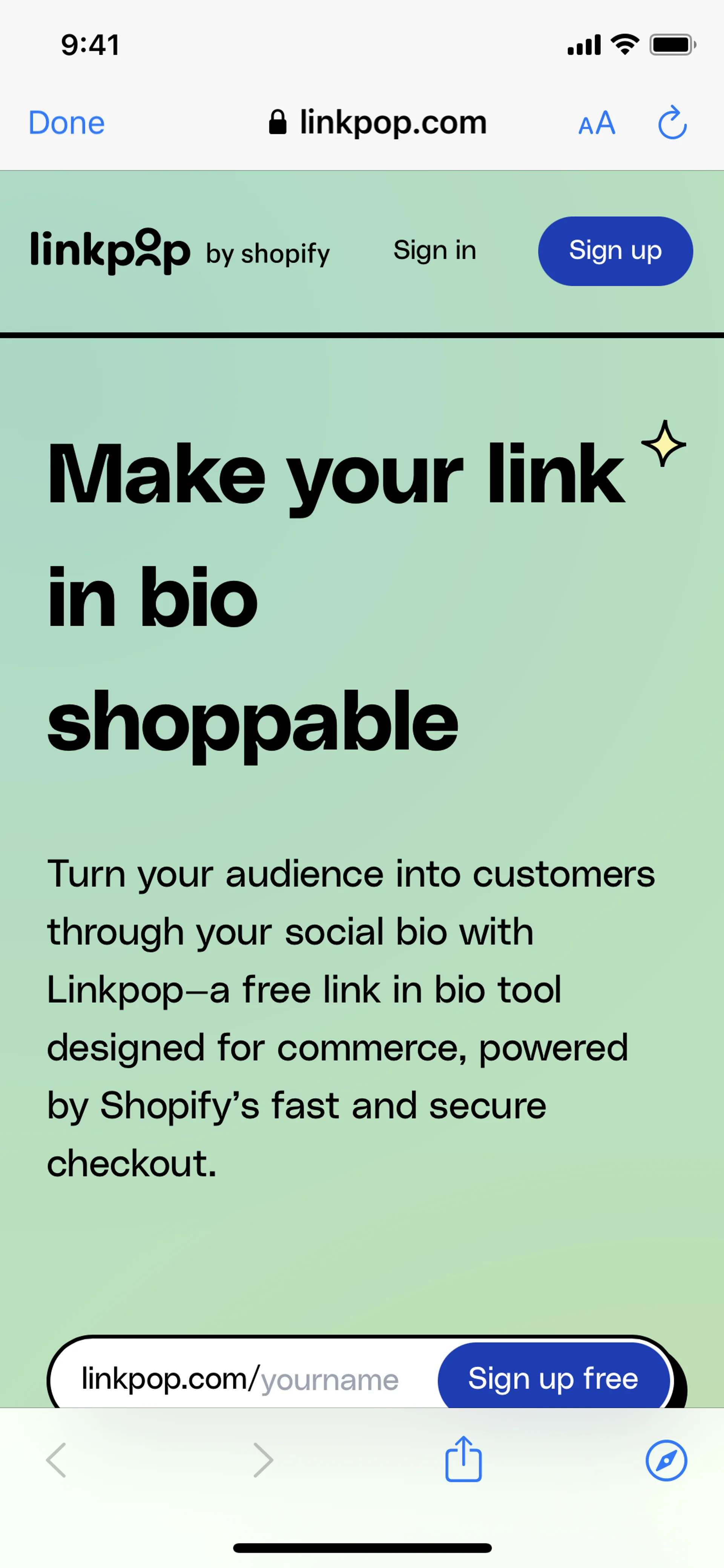
Task: Share this page via share icon
Action: click(463, 1459)
